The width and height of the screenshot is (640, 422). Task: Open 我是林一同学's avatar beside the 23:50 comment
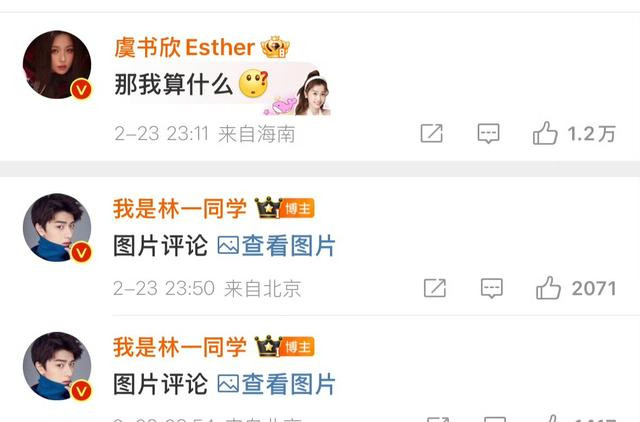(x=57, y=228)
